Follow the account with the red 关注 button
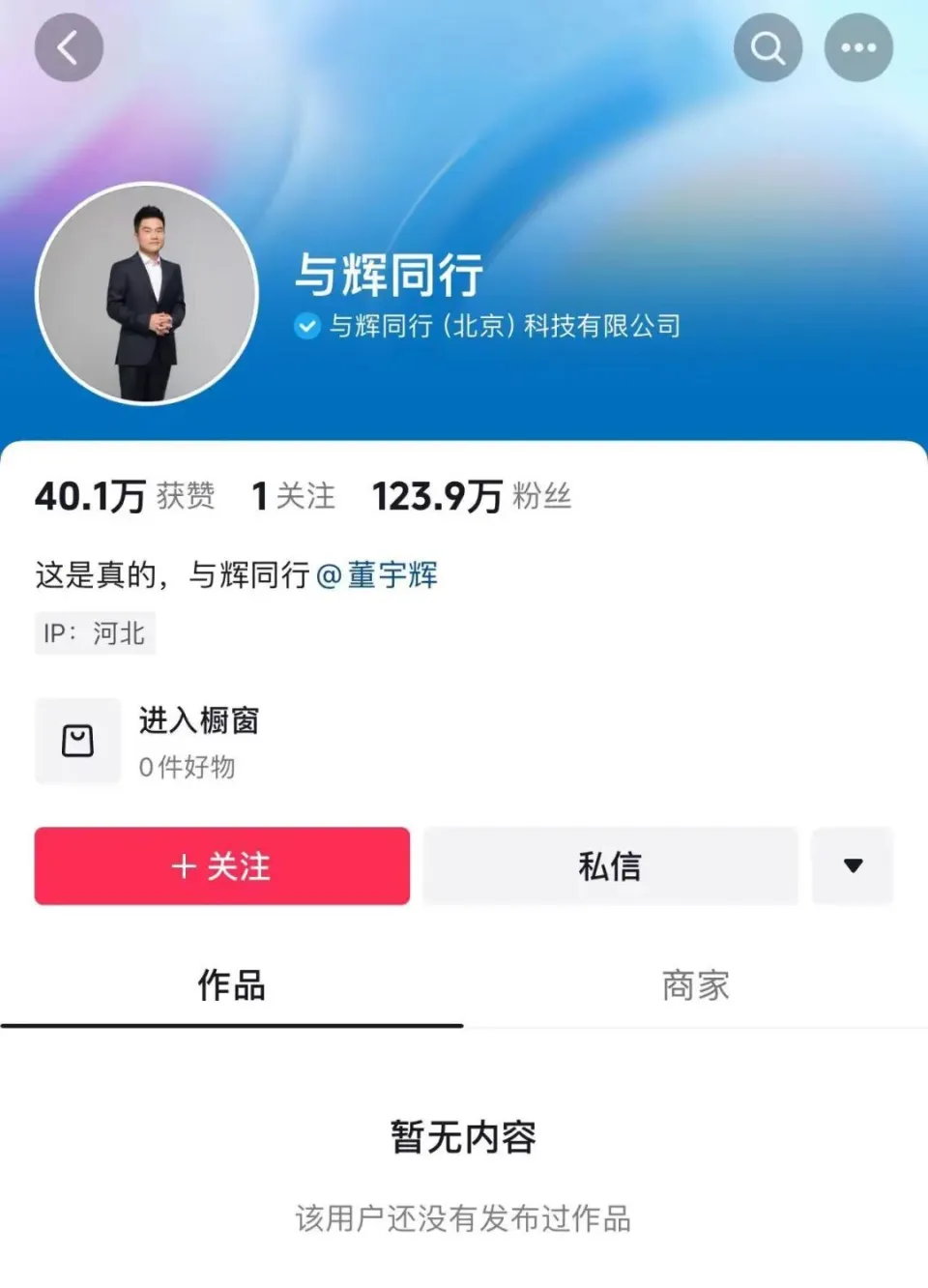Screen dimensions: 928x1288 (x=221, y=865)
